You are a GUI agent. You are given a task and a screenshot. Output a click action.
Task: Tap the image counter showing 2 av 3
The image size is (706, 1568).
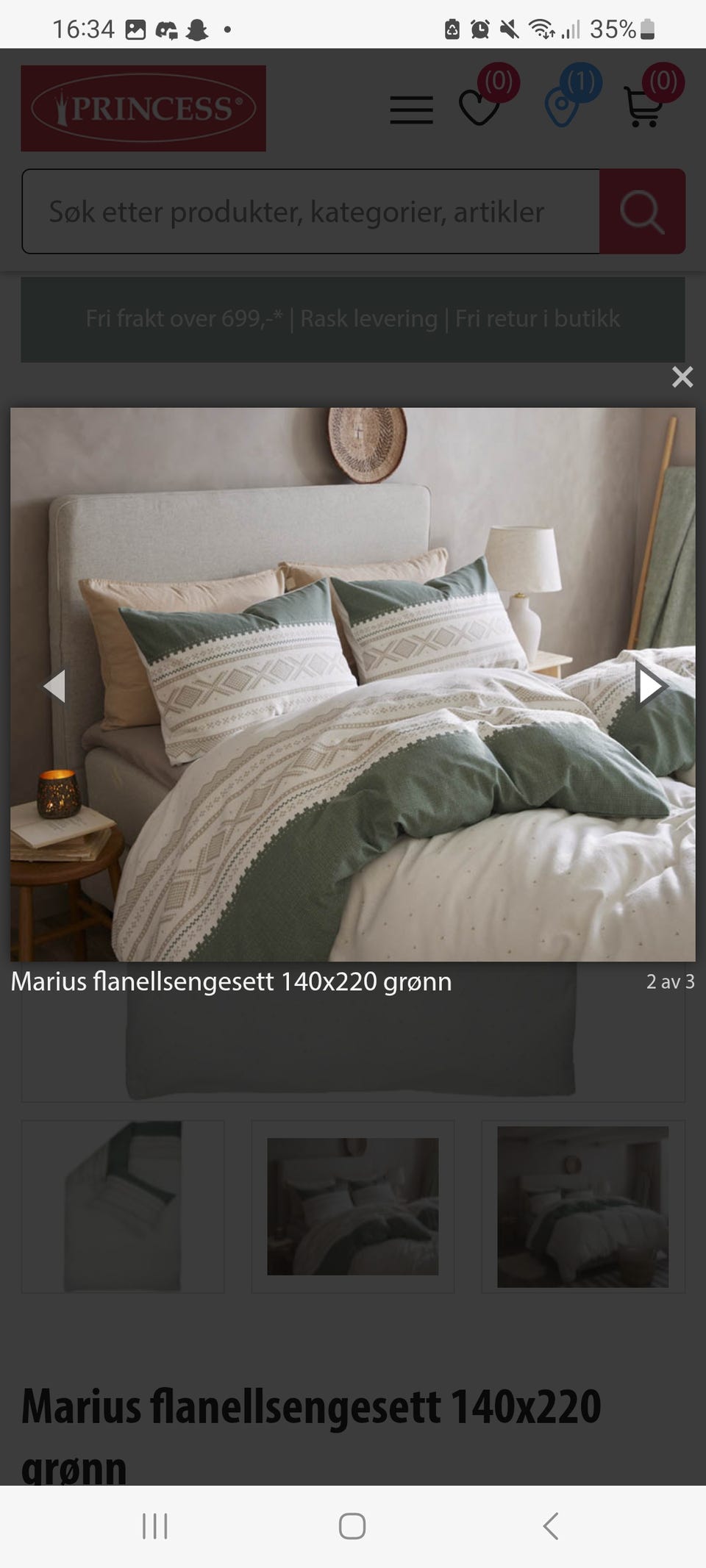coord(671,981)
